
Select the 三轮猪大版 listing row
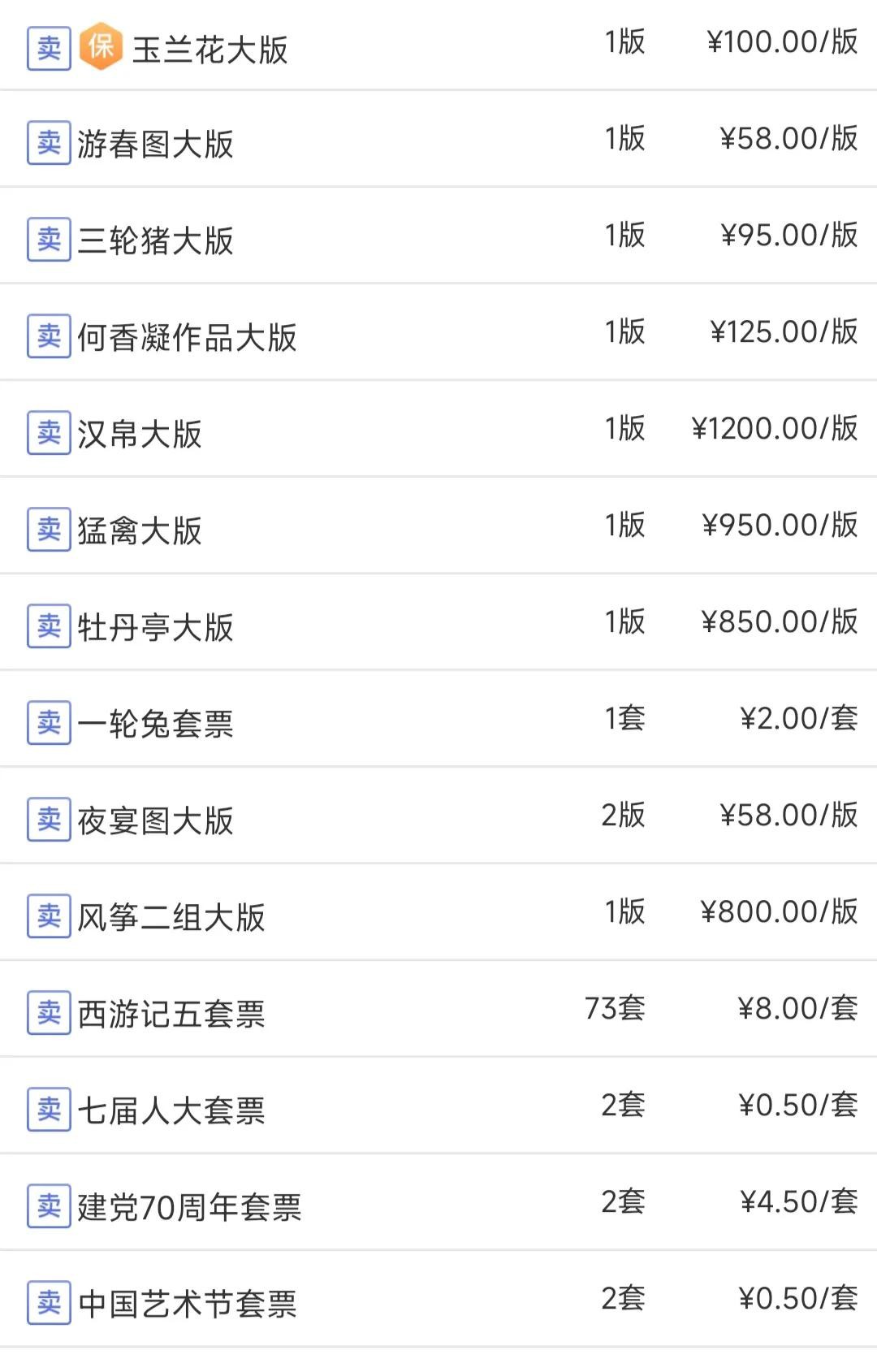click(x=155, y=240)
